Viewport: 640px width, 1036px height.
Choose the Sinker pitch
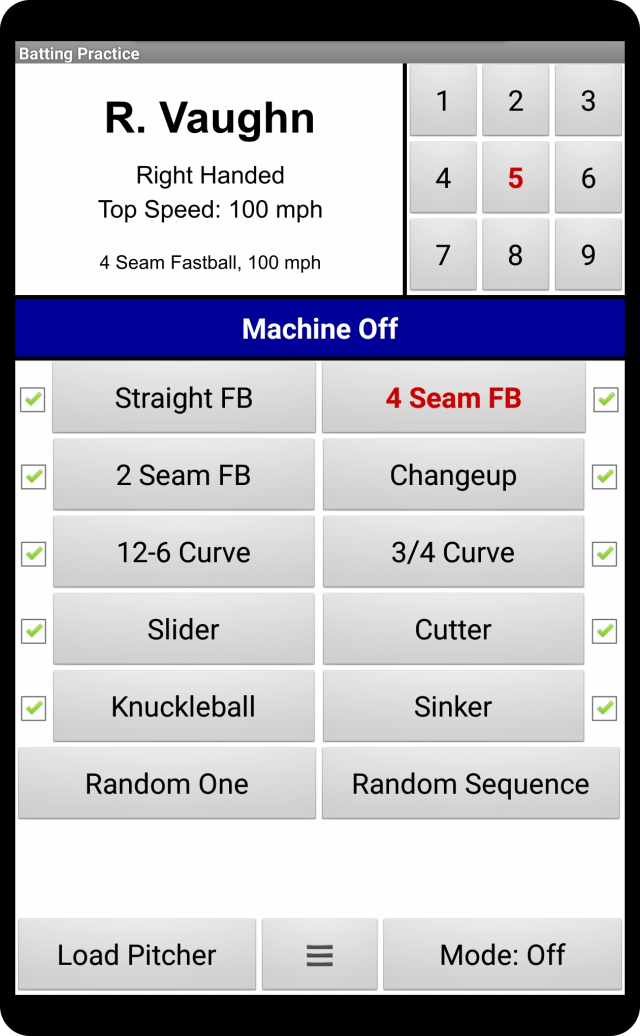pos(453,706)
